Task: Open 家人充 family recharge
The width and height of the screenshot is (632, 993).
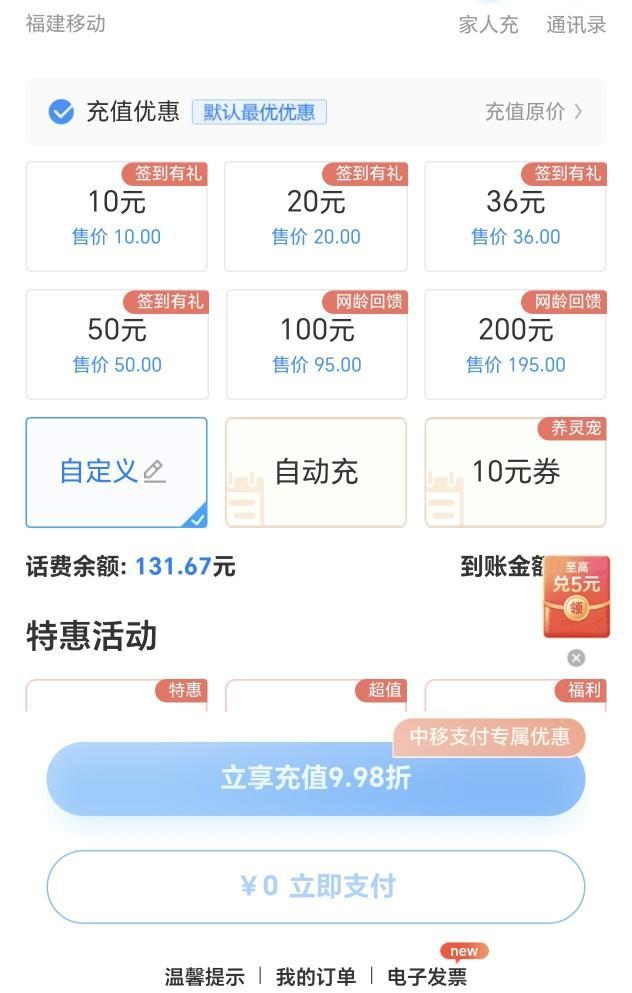Action: [x=488, y=25]
